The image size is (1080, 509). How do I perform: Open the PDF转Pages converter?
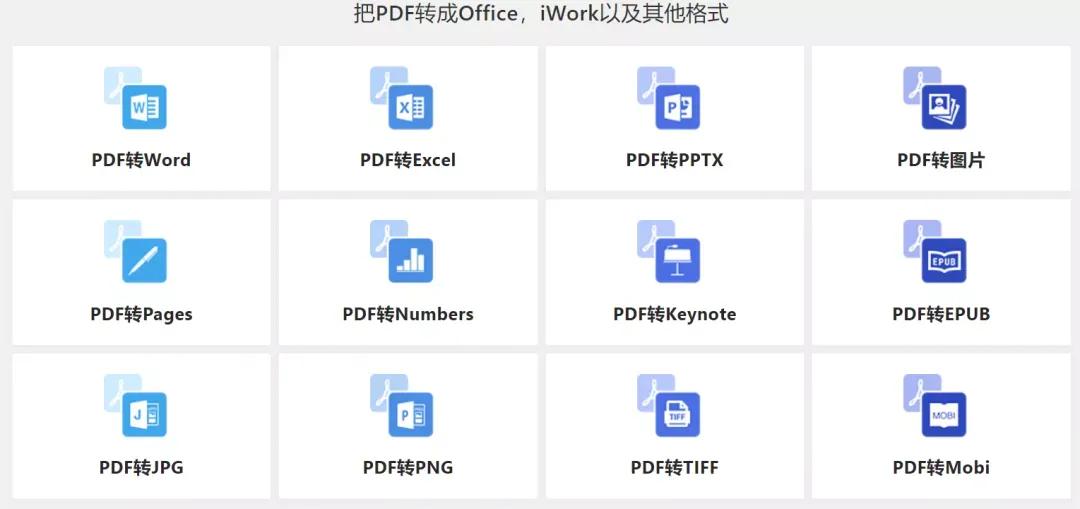pos(141,272)
